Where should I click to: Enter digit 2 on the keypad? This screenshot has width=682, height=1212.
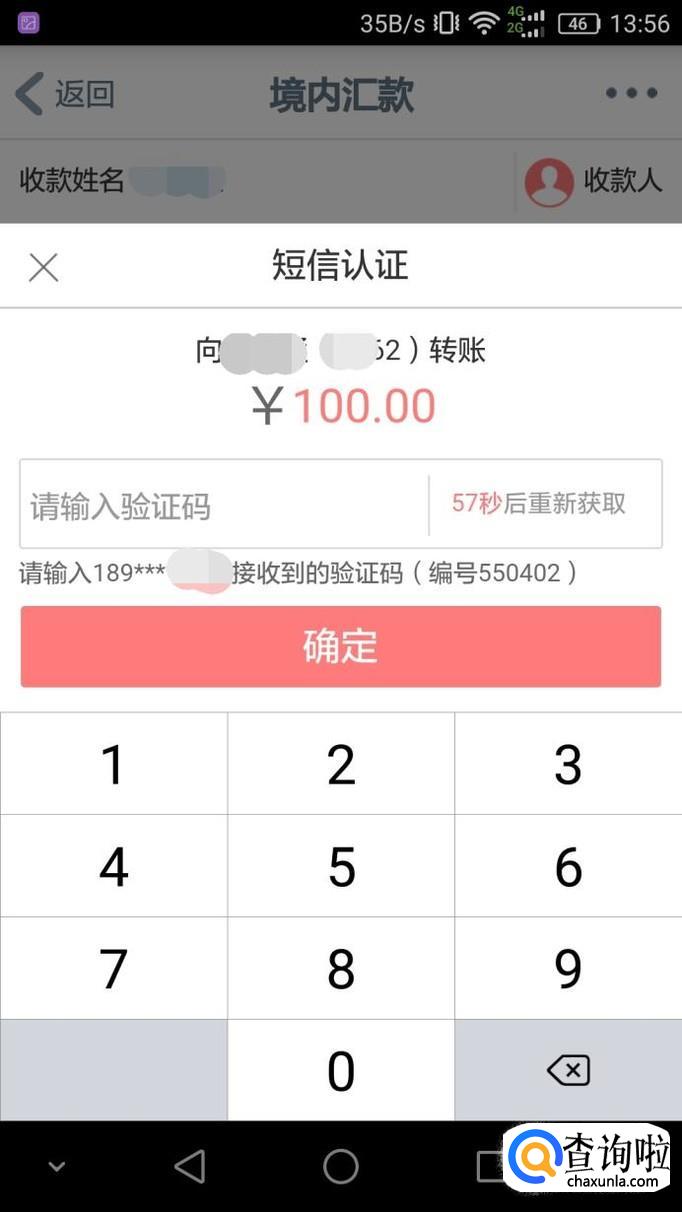coord(341,765)
